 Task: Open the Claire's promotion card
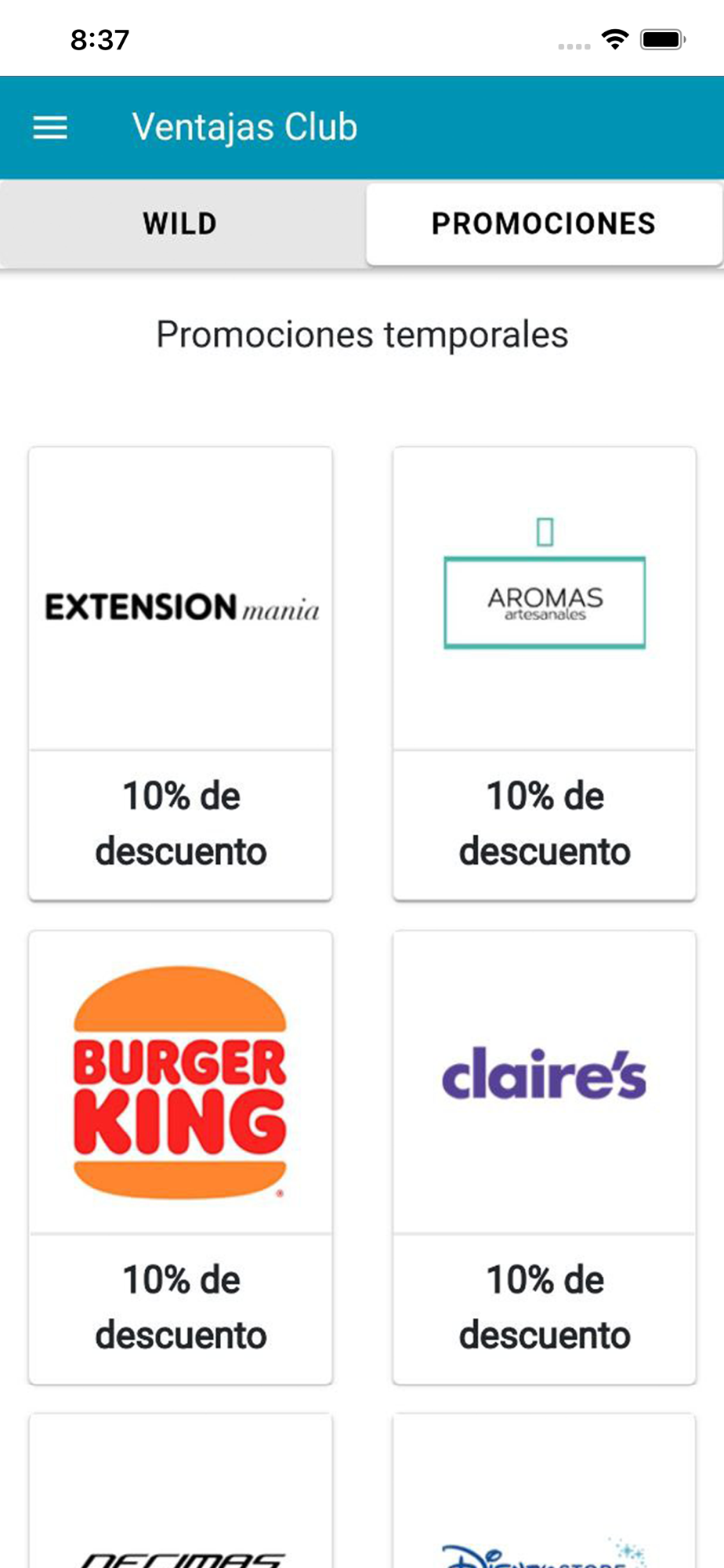pyautogui.click(x=545, y=1157)
